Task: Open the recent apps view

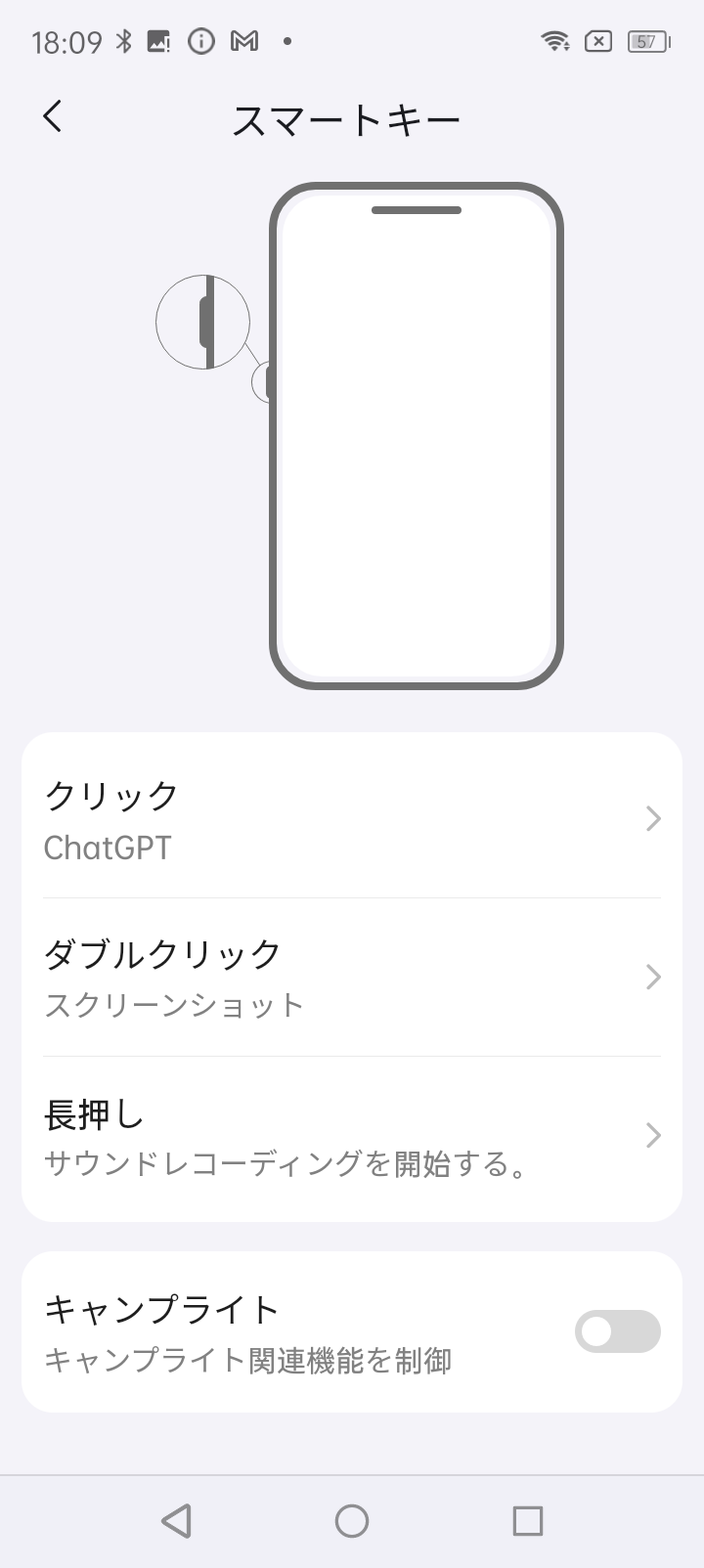Action: [528, 1520]
